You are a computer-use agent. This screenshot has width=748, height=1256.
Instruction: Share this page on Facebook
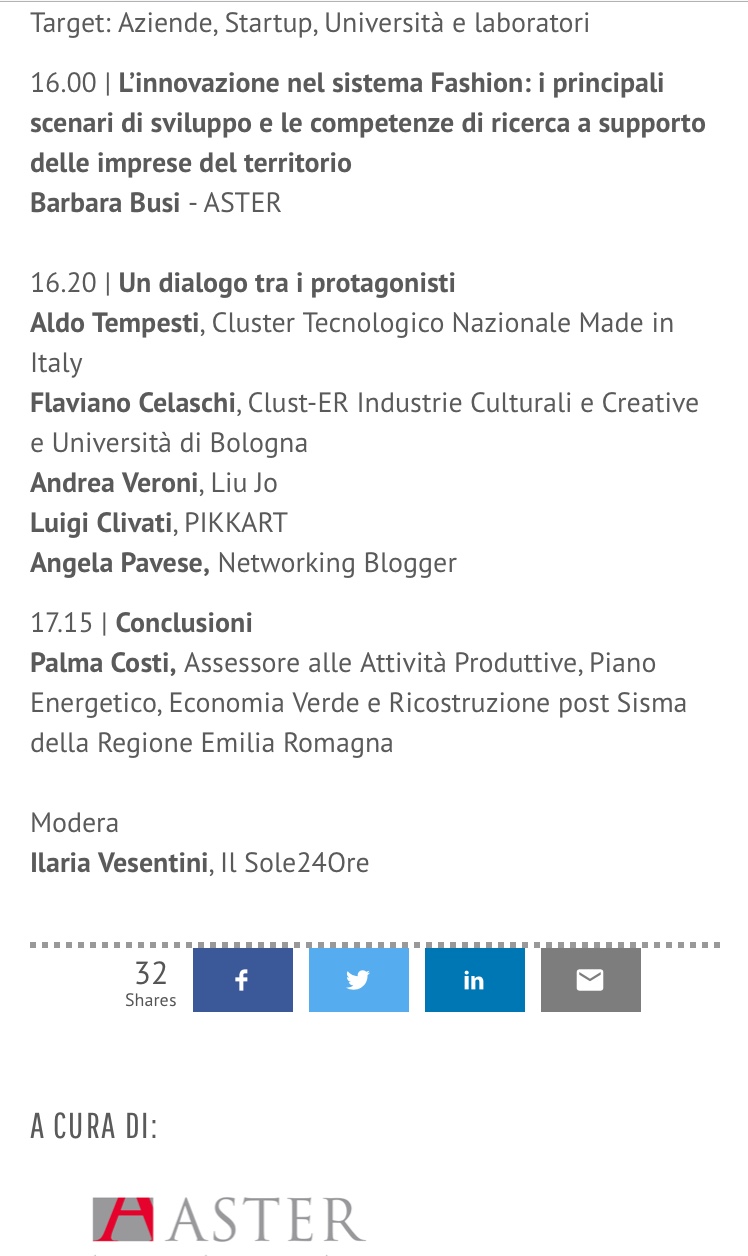[242, 981]
